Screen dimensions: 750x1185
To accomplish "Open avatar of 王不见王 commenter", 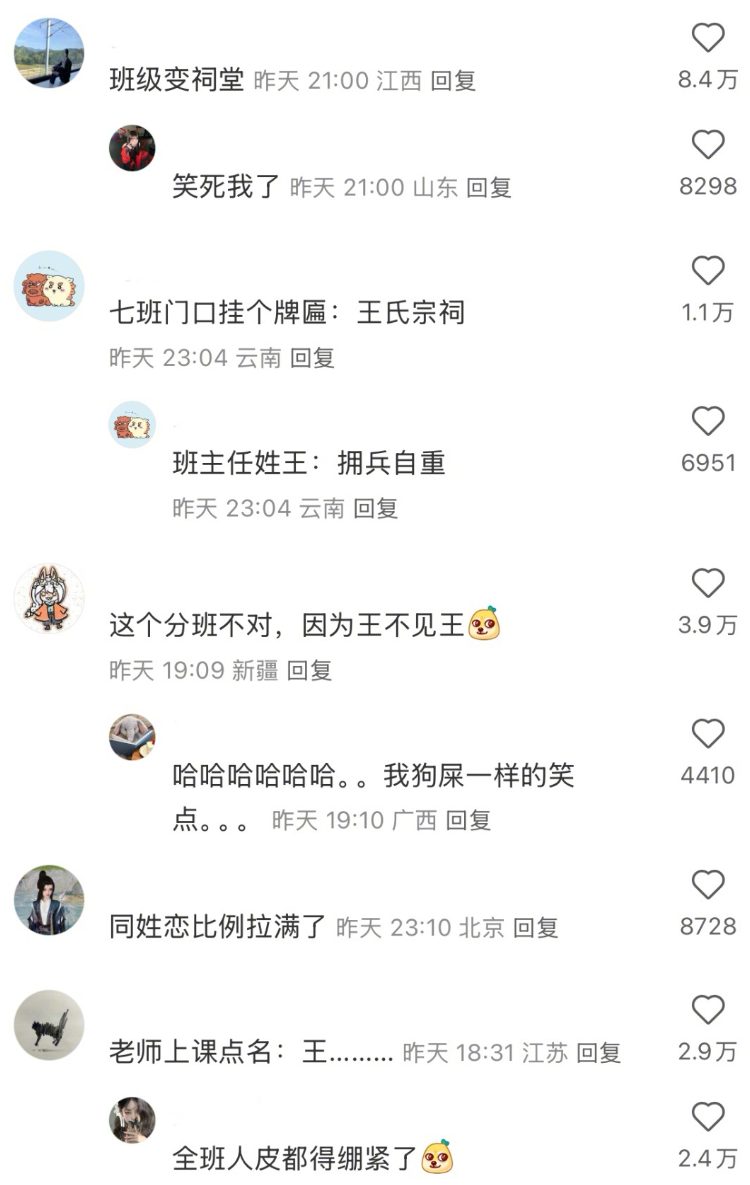I will [x=49, y=598].
